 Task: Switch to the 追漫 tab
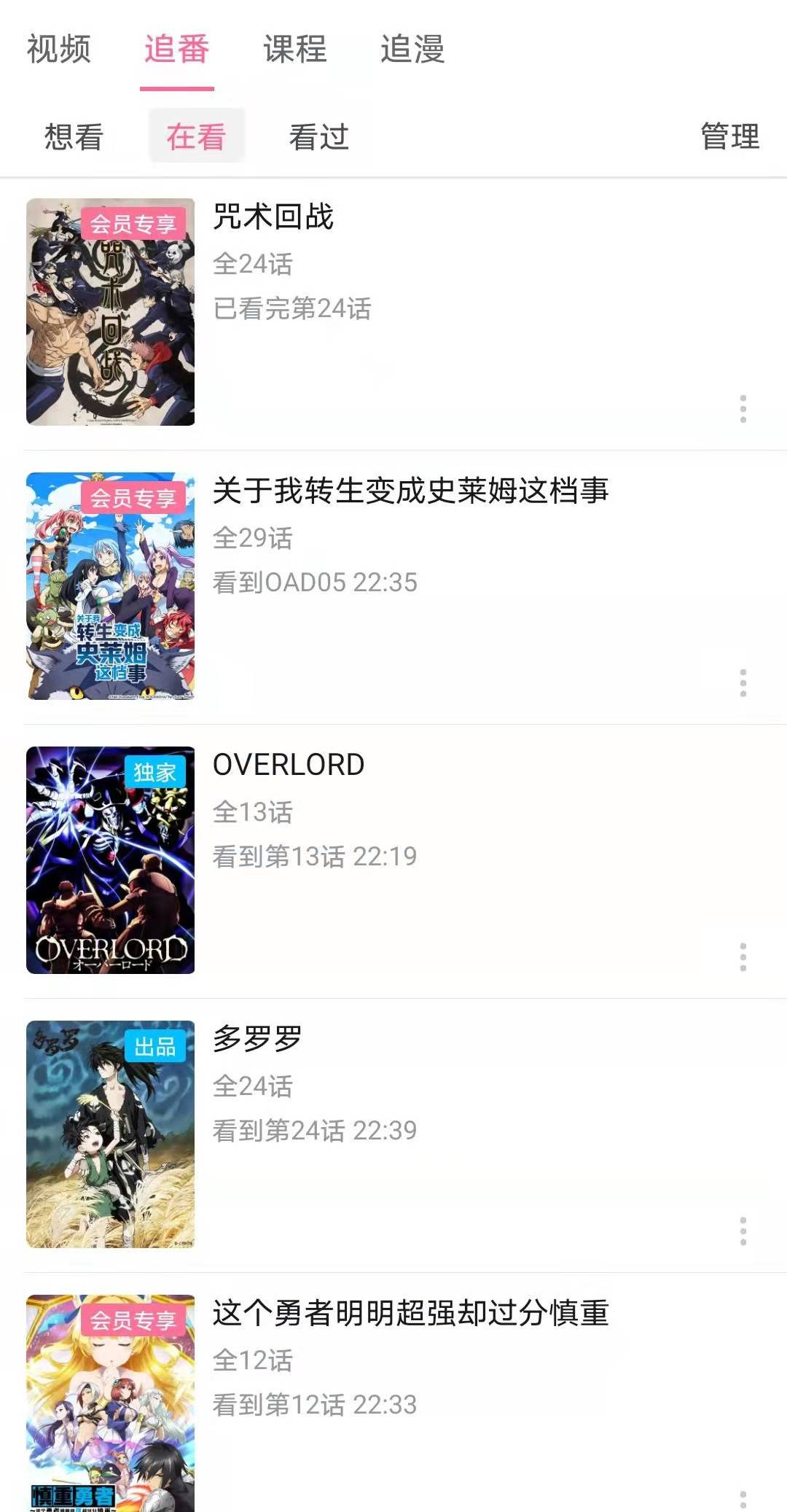[413, 51]
